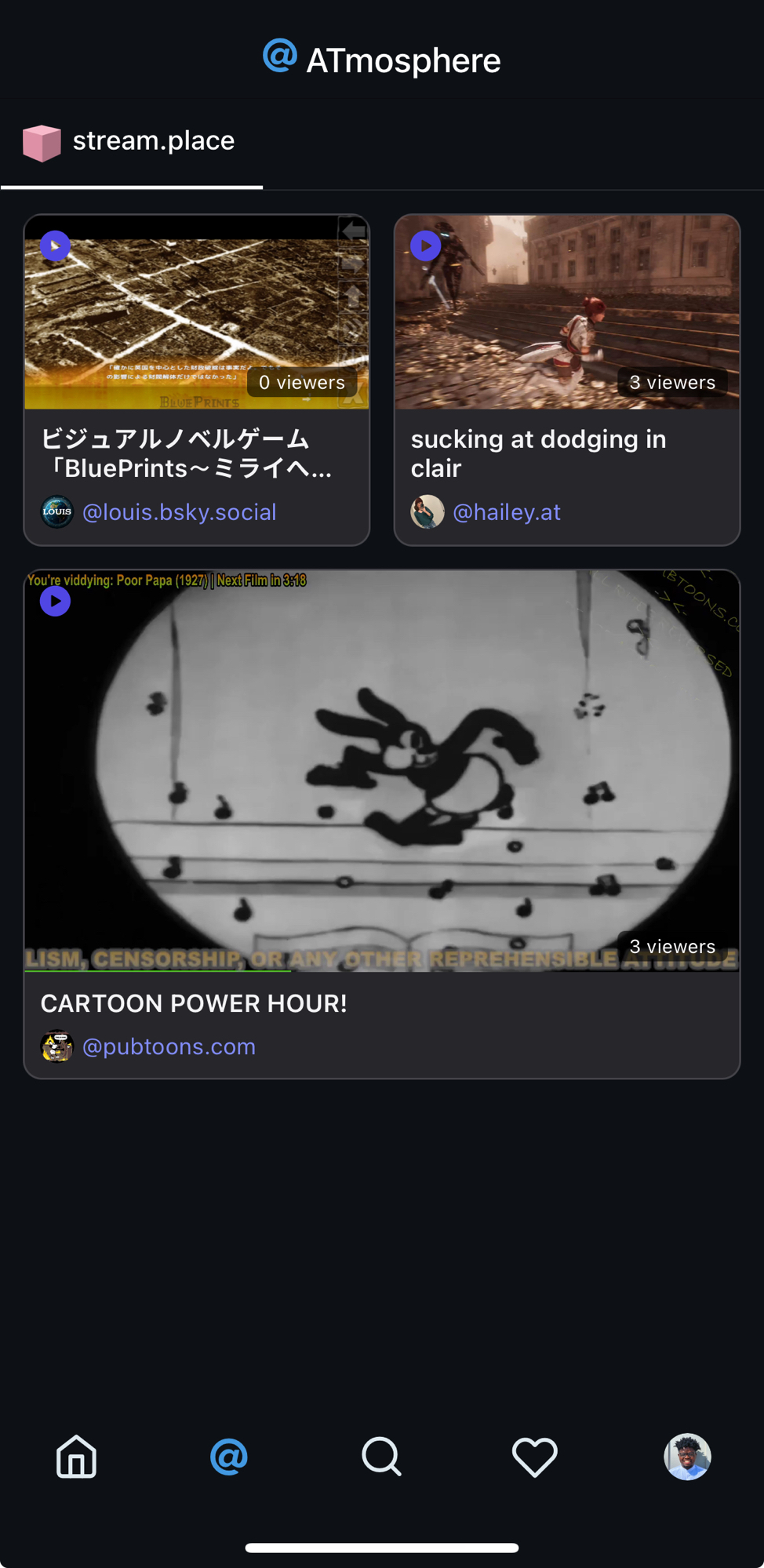This screenshot has height=1568, width=764.
Task: Open the @louis.bsky.social profile link
Action: [x=179, y=512]
